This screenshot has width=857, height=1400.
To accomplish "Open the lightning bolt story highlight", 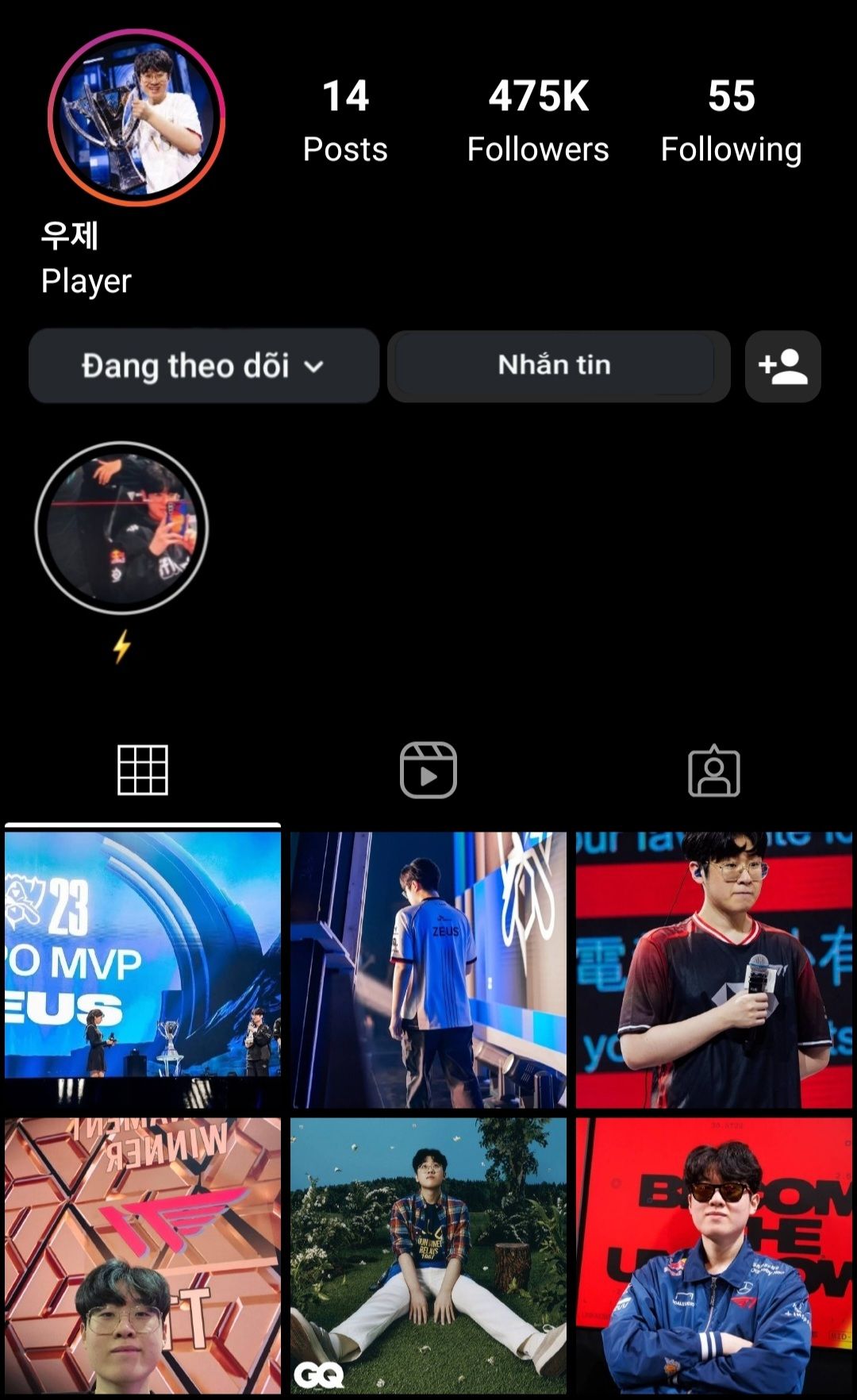I will point(121,529).
